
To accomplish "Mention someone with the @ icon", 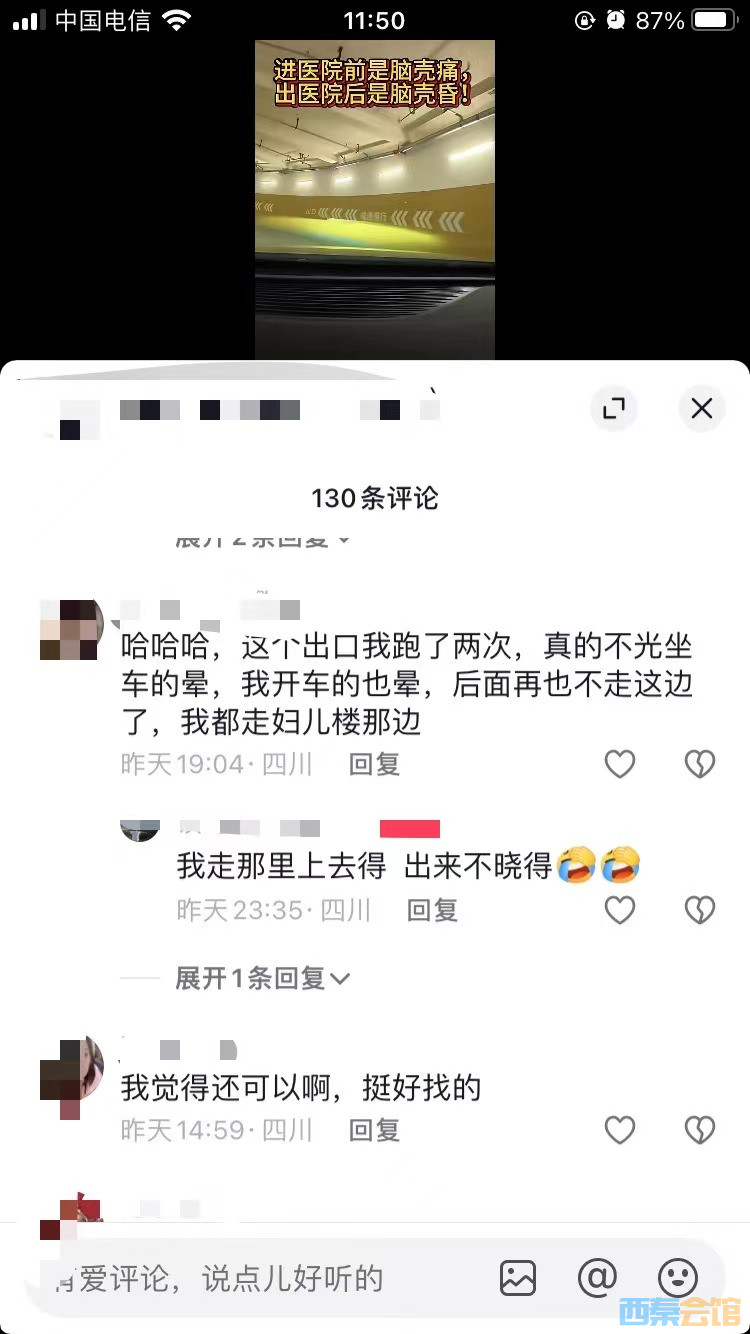I will [x=597, y=1278].
